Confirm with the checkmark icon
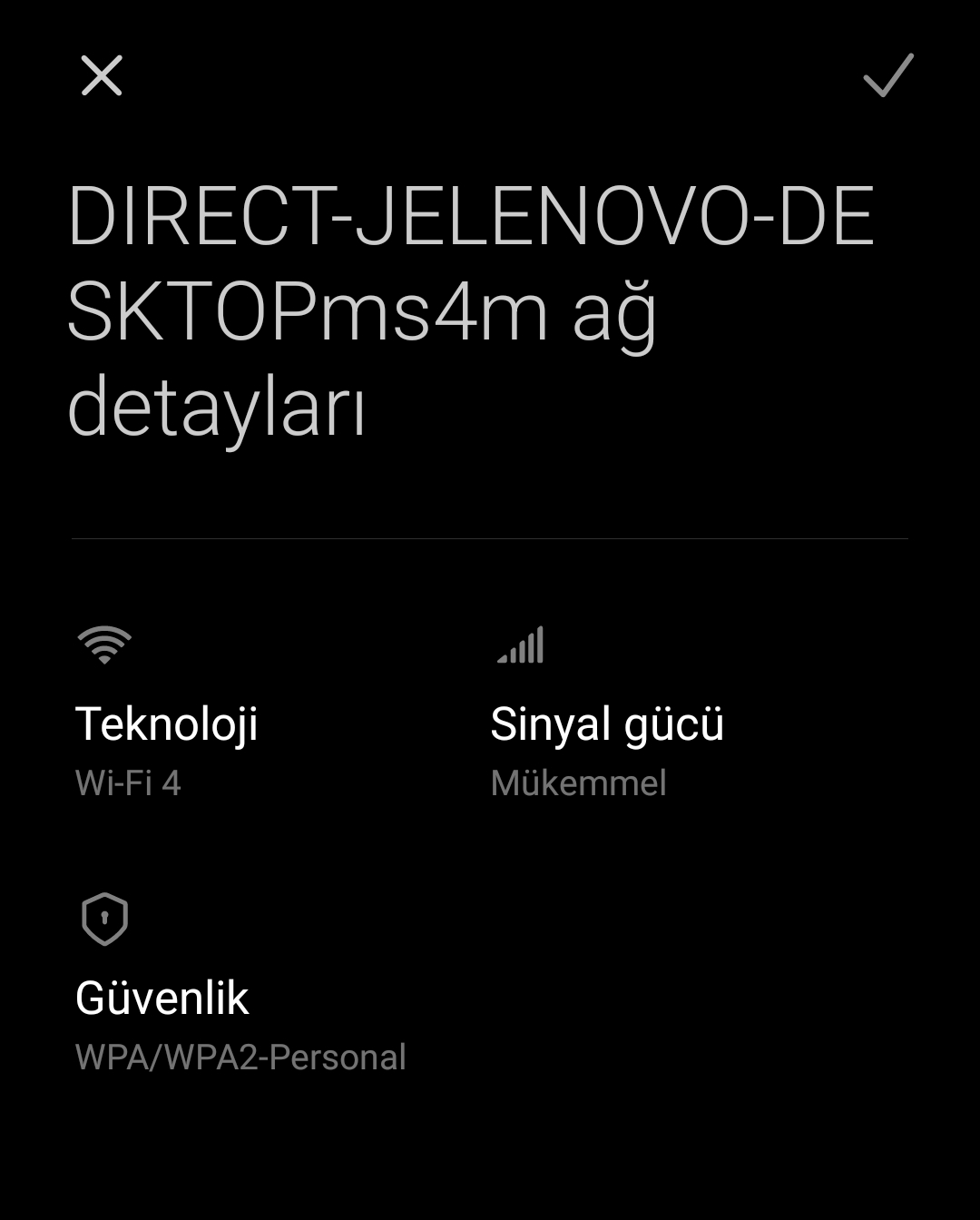 tap(887, 75)
